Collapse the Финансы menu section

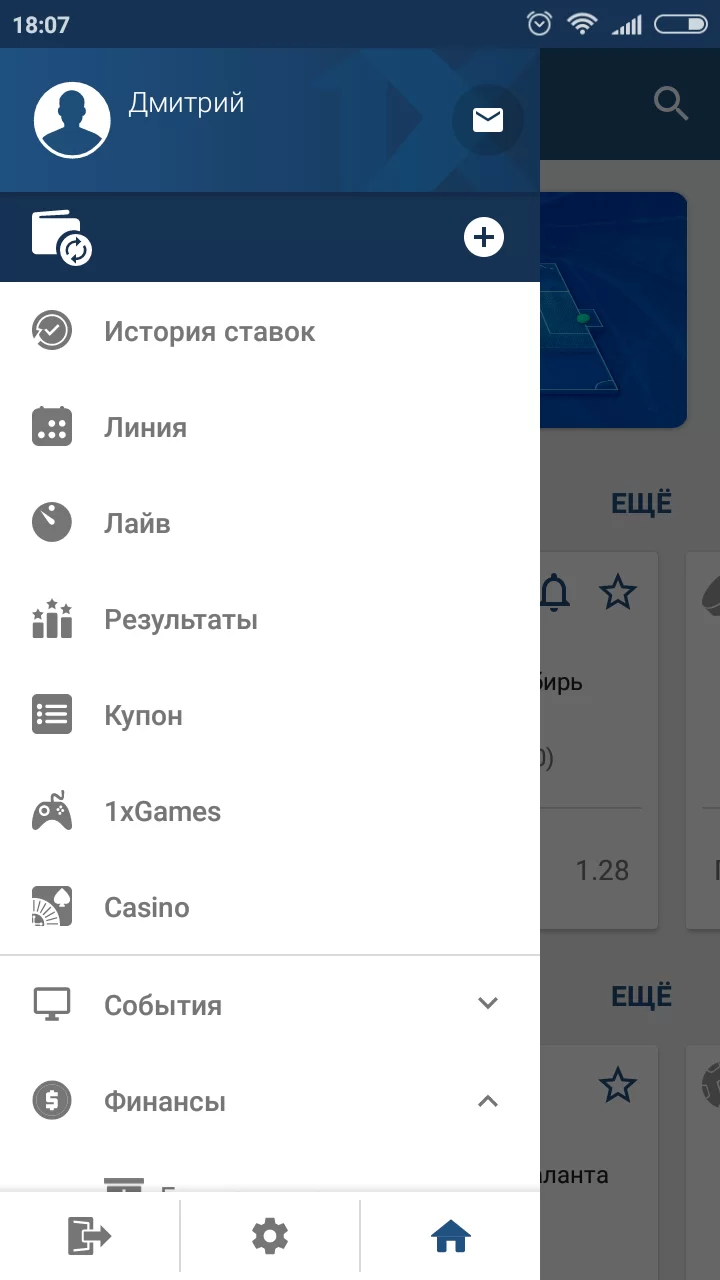[487, 1101]
